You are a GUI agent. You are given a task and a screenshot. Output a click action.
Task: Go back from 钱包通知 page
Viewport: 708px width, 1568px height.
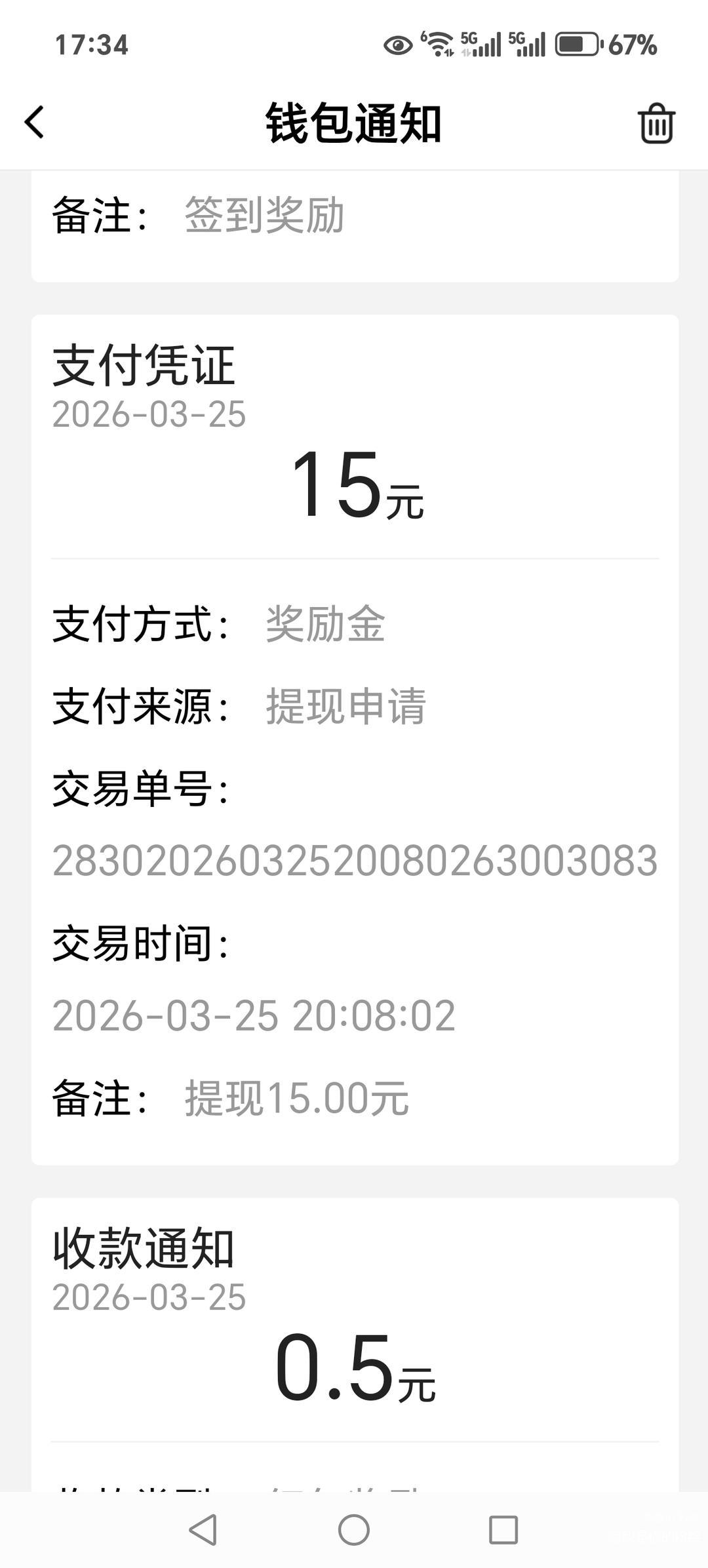(x=35, y=123)
